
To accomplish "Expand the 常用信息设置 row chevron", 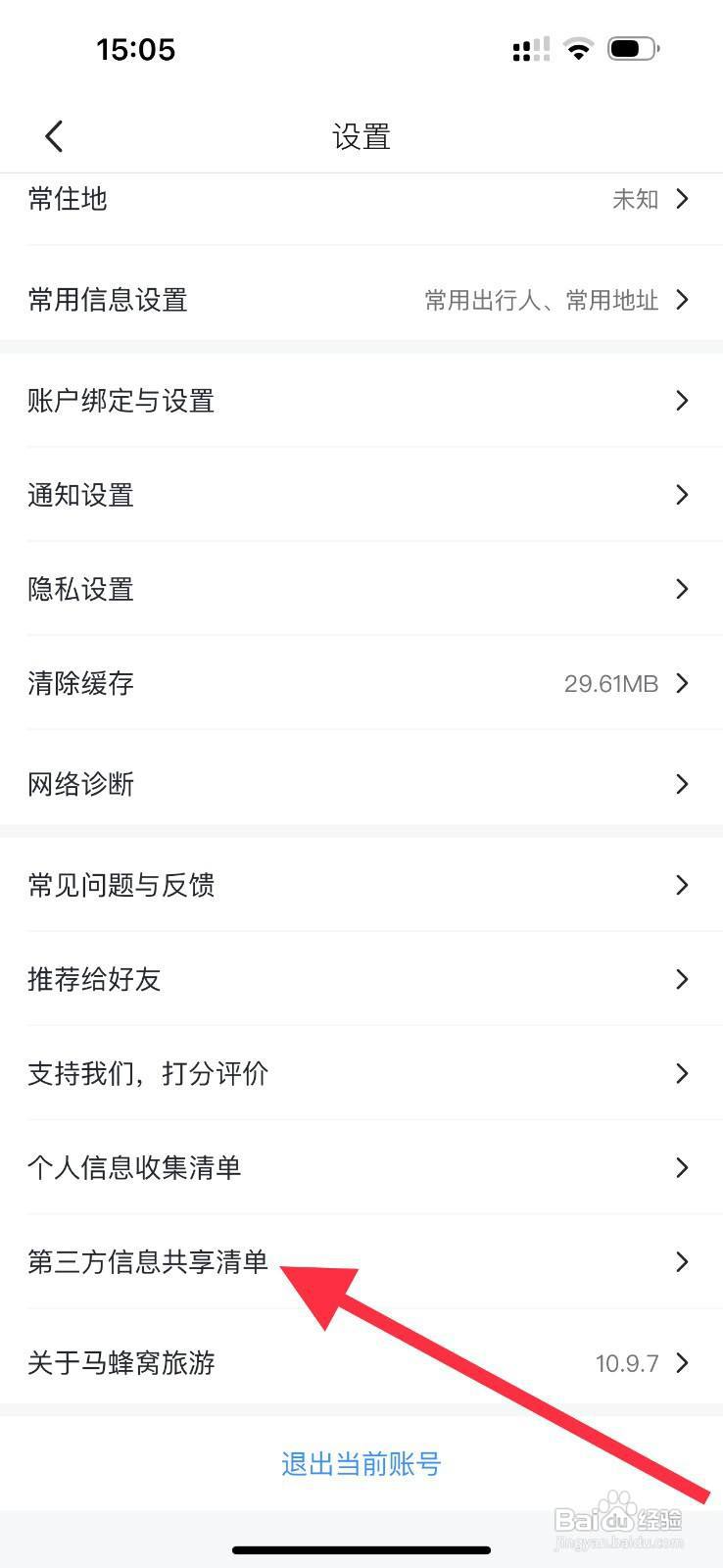I will pyautogui.click(x=682, y=300).
